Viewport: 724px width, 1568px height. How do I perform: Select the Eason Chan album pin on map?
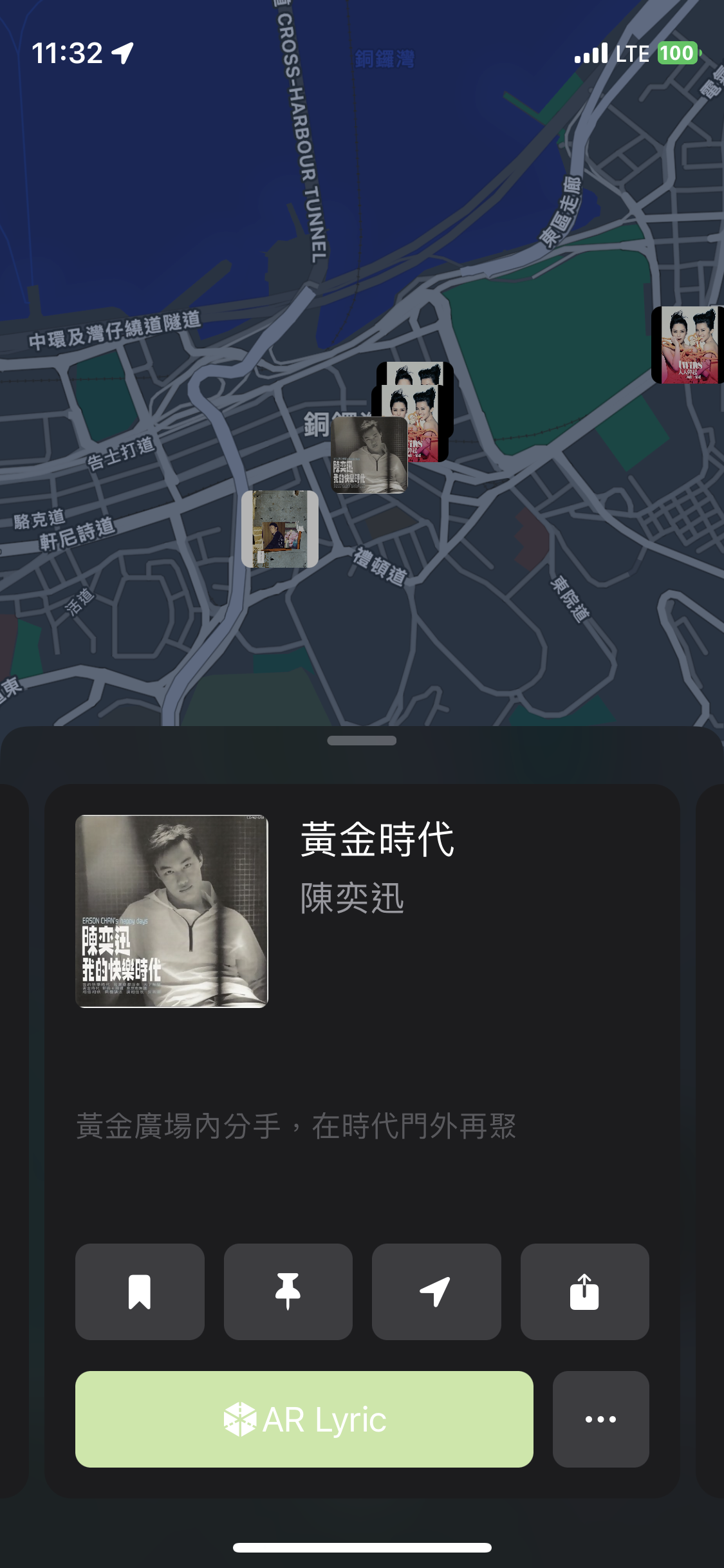[368, 454]
